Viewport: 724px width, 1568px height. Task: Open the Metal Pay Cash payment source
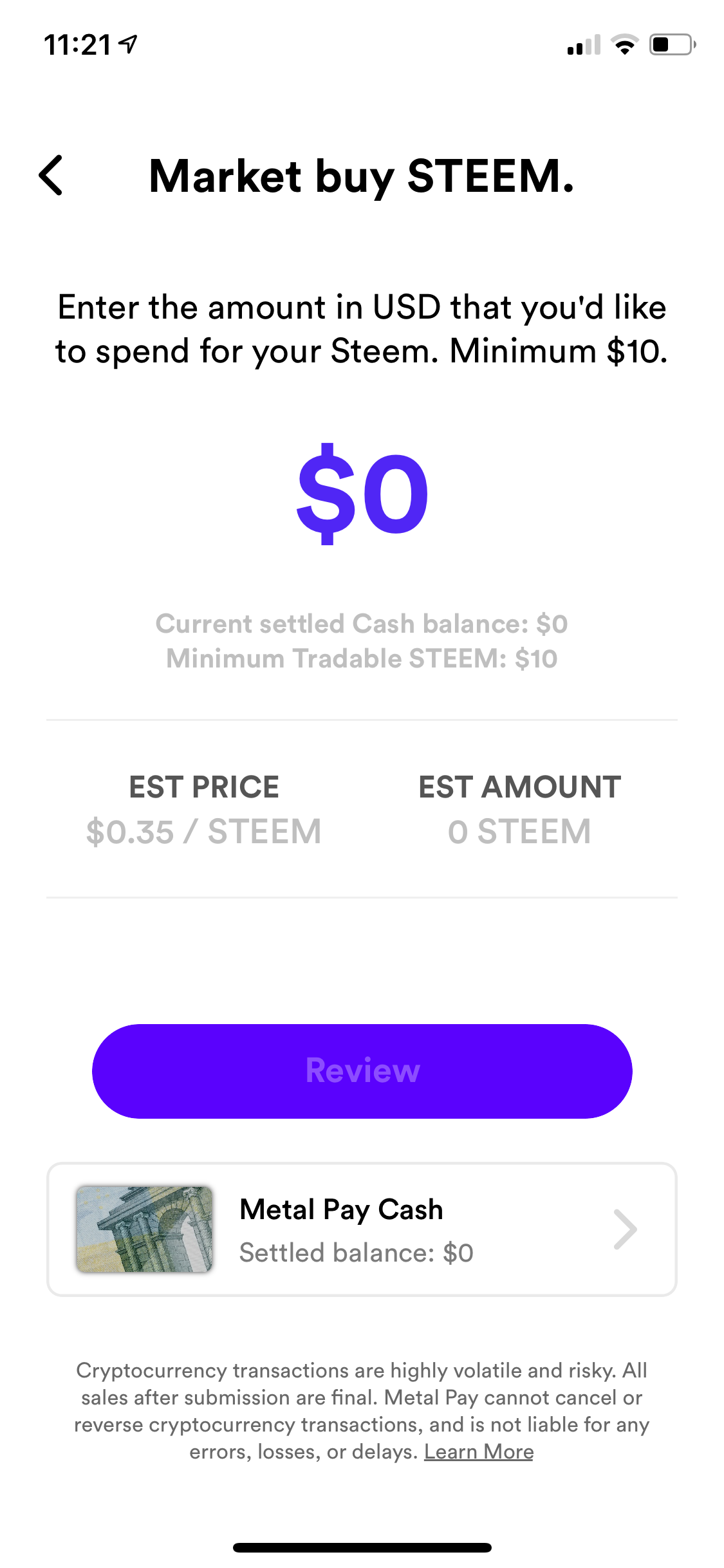pyautogui.click(x=362, y=1229)
